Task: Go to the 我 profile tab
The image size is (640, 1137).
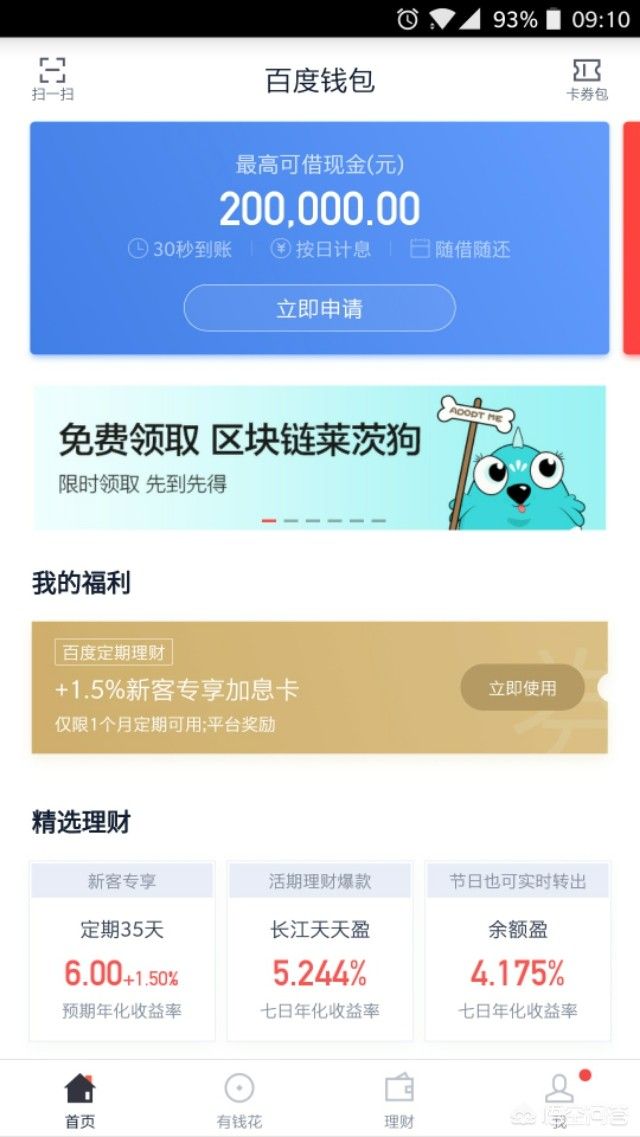Action: [x=560, y=1098]
